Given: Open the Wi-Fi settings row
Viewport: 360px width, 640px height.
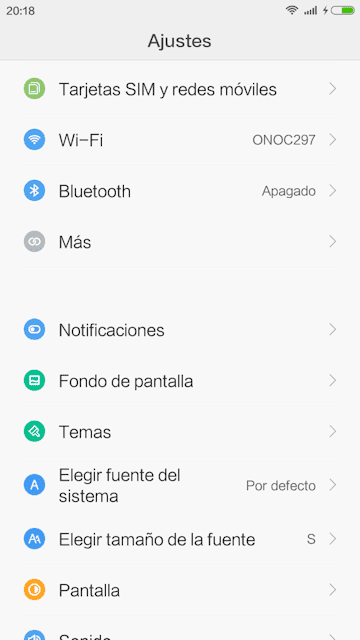Looking at the screenshot, I should [x=180, y=140].
